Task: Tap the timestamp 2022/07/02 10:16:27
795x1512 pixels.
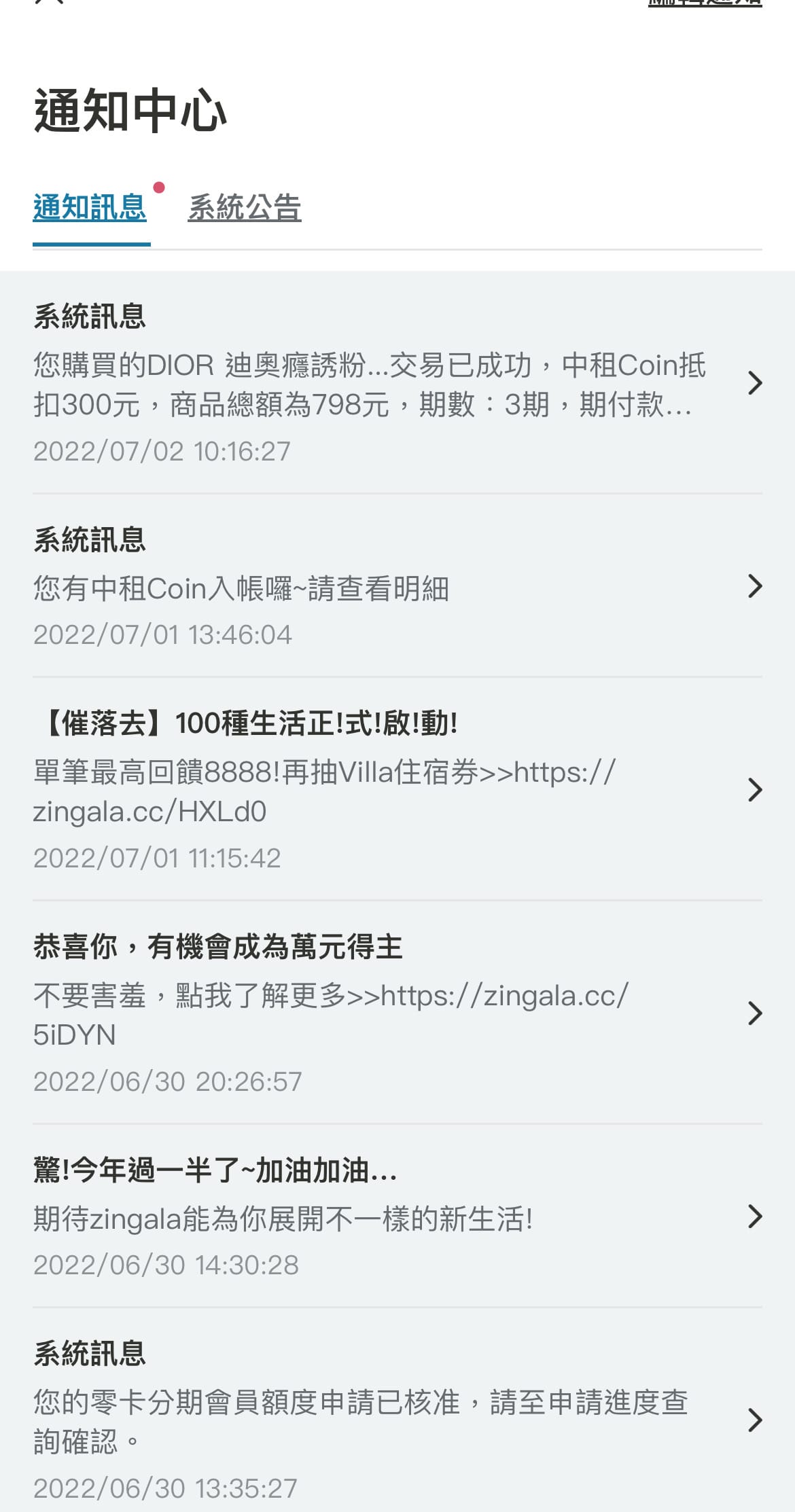Action: point(162,450)
